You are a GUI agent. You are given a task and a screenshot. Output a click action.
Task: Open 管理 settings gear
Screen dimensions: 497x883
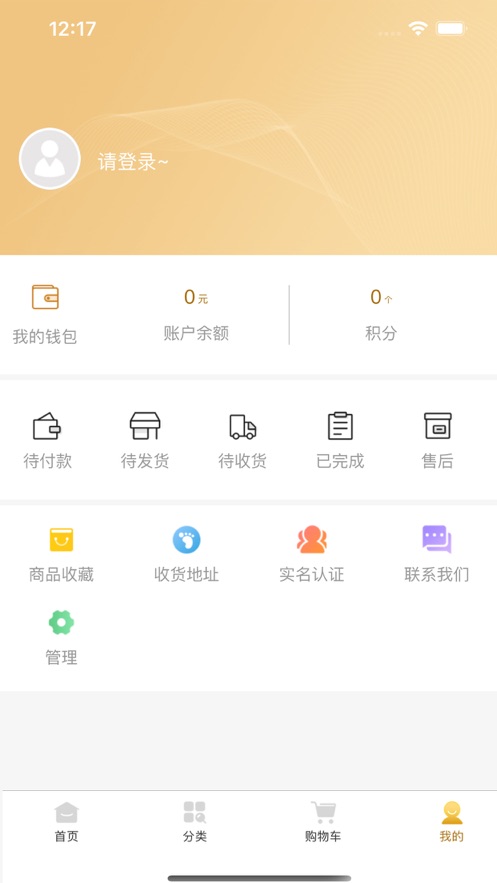[x=61, y=638]
